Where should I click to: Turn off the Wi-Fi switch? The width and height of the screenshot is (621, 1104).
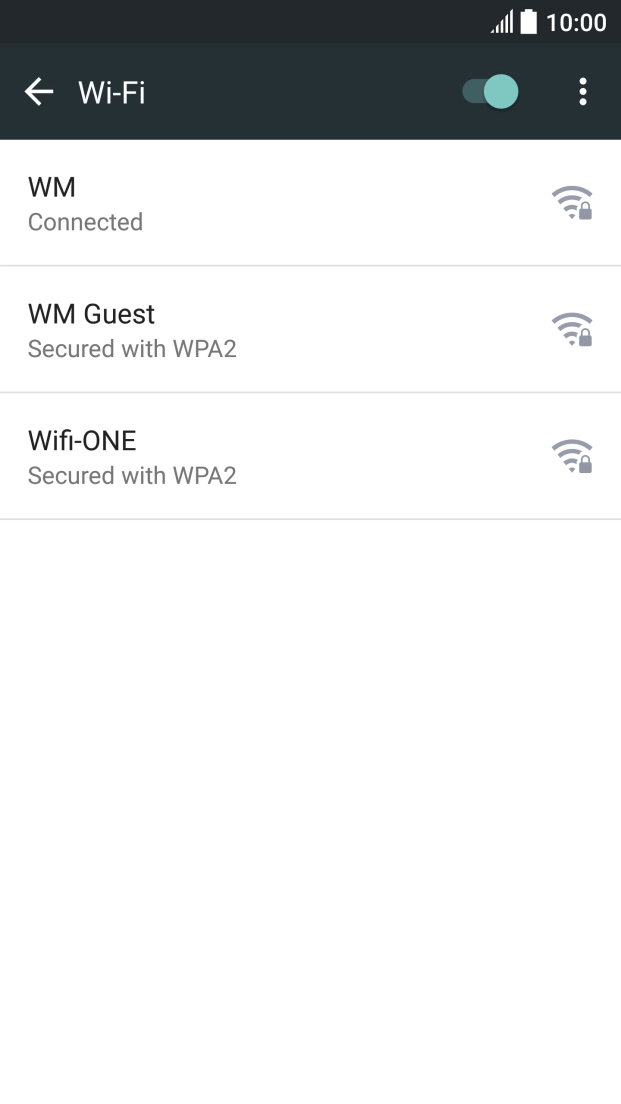click(x=490, y=92)
